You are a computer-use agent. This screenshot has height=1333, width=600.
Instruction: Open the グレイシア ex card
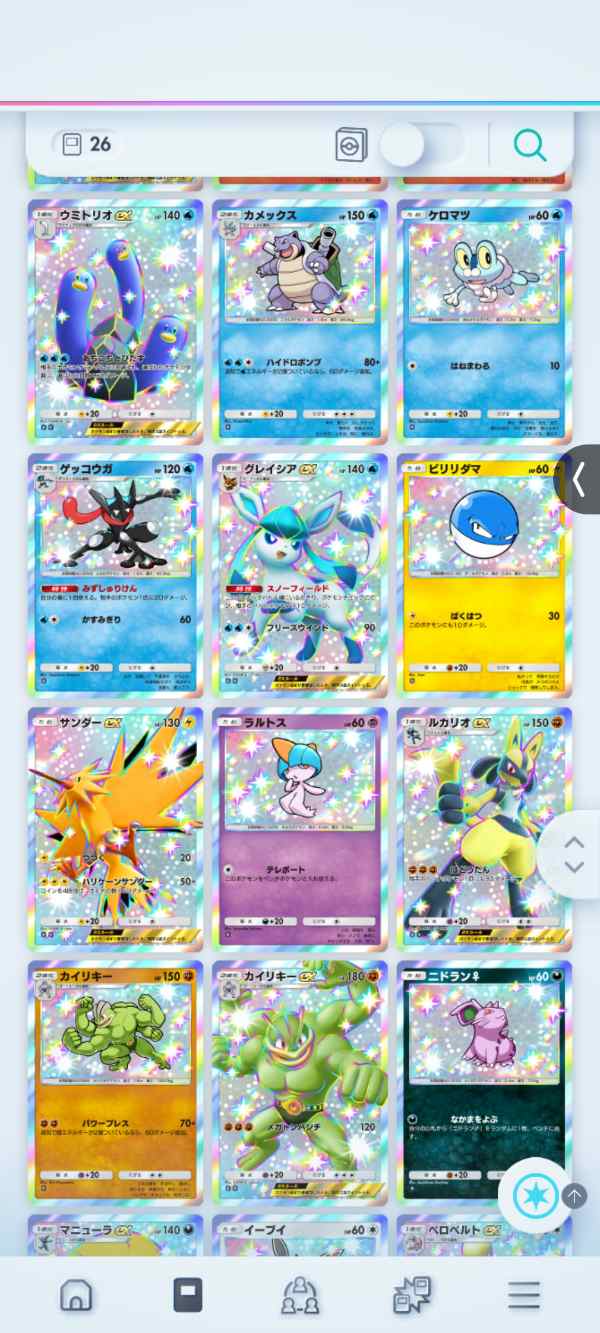(300, 575)
